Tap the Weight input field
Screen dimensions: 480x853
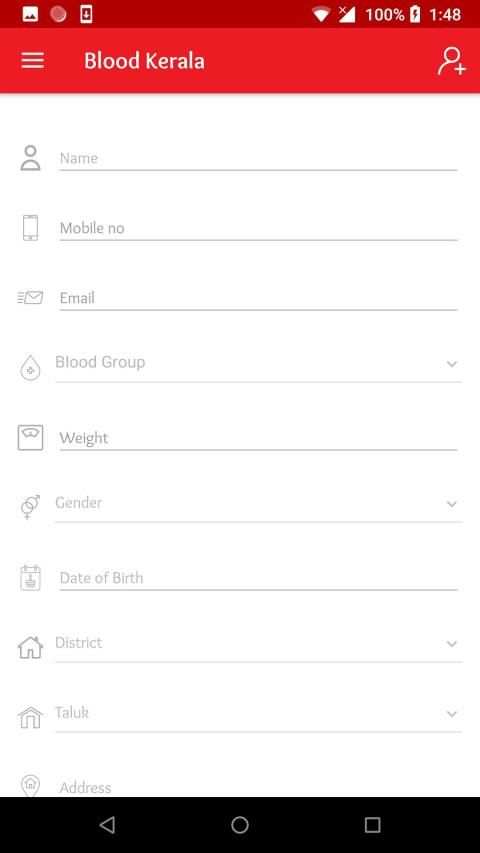tap(258, 438)
